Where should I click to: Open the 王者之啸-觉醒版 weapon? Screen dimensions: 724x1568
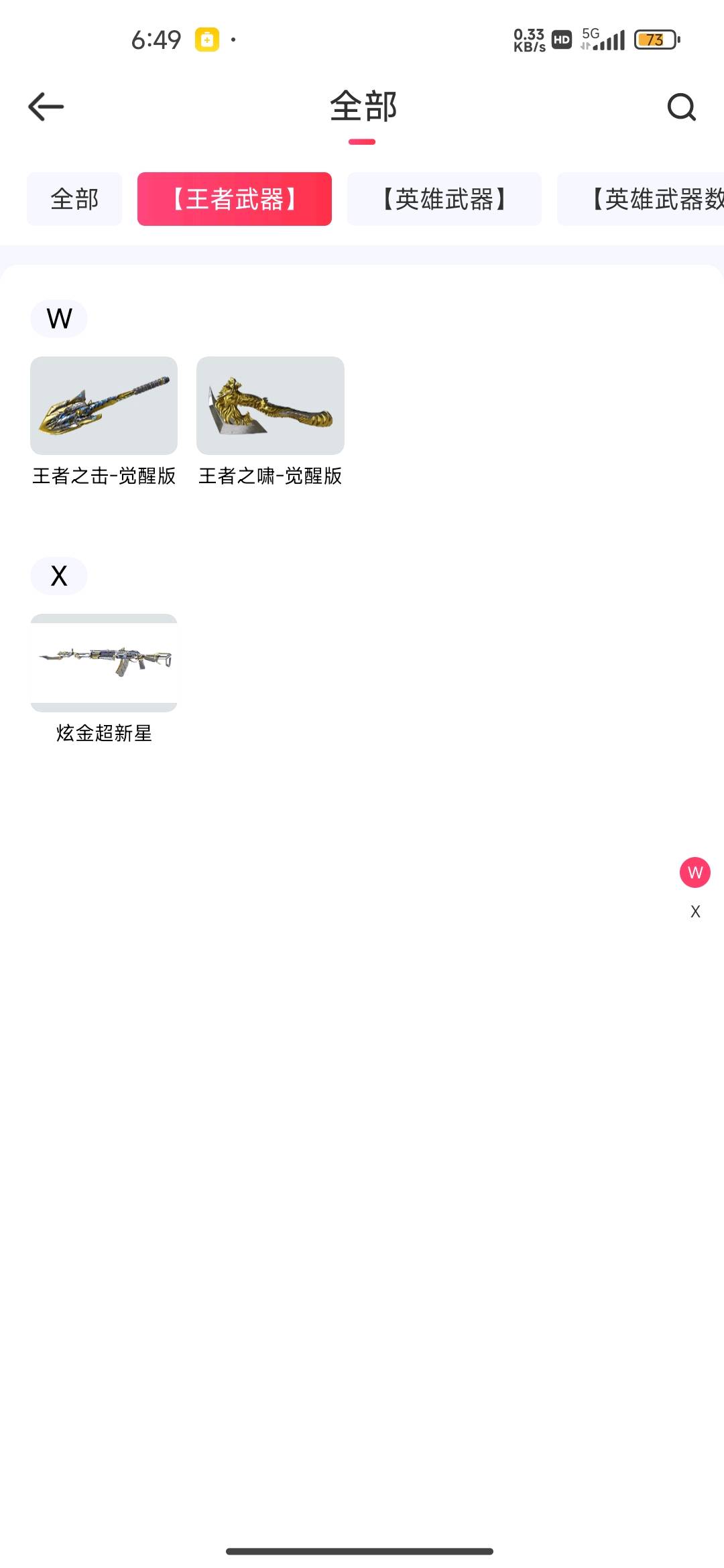click(x=270, y=406)
